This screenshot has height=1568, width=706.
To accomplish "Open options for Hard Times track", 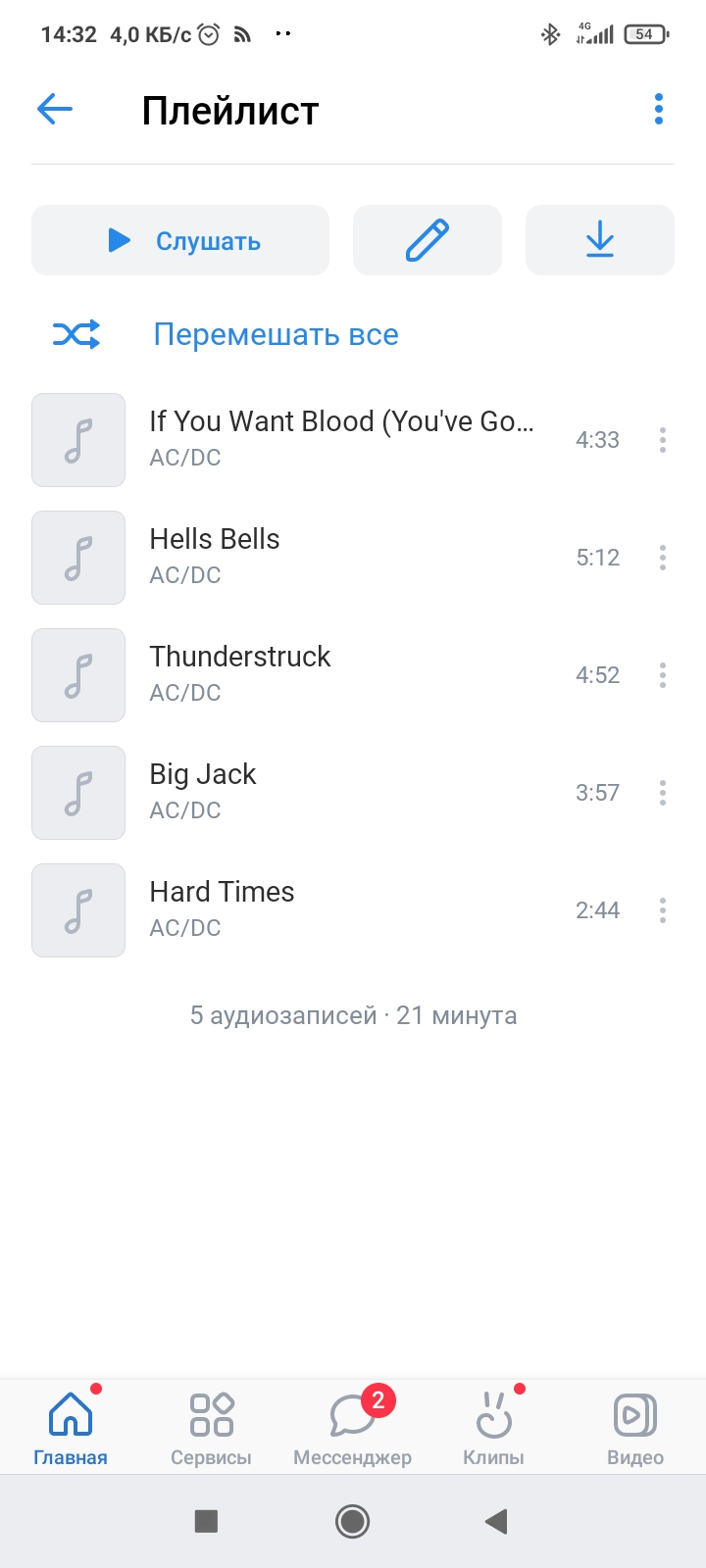I will [663, 910].
